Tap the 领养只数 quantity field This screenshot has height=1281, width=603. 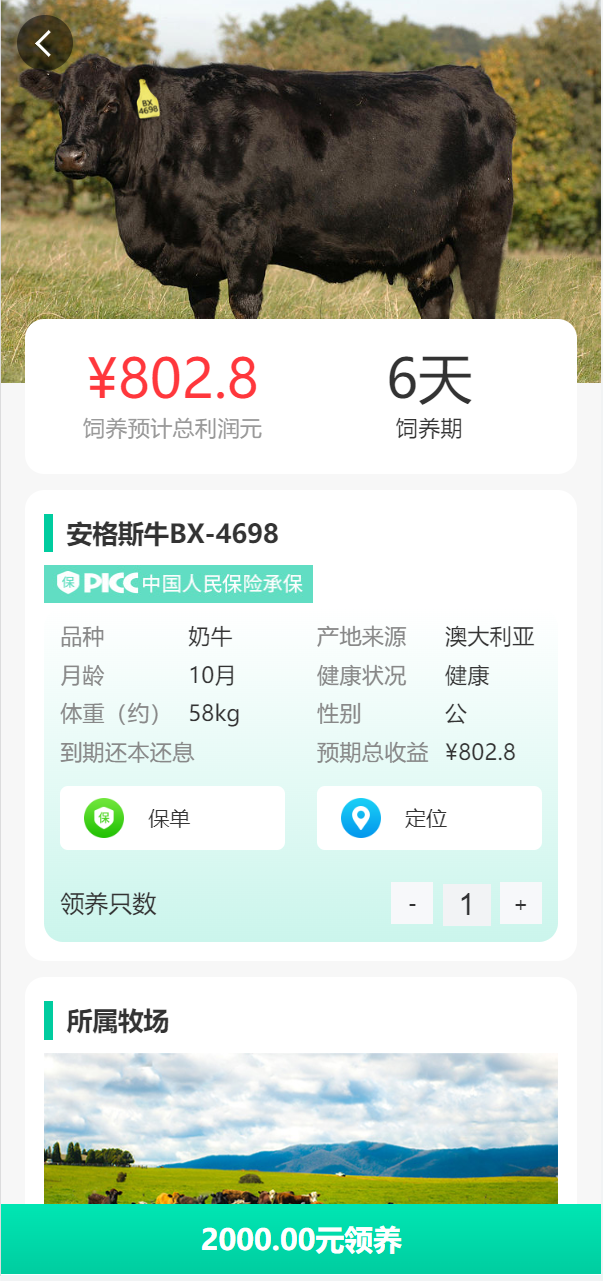coord(466,904)
